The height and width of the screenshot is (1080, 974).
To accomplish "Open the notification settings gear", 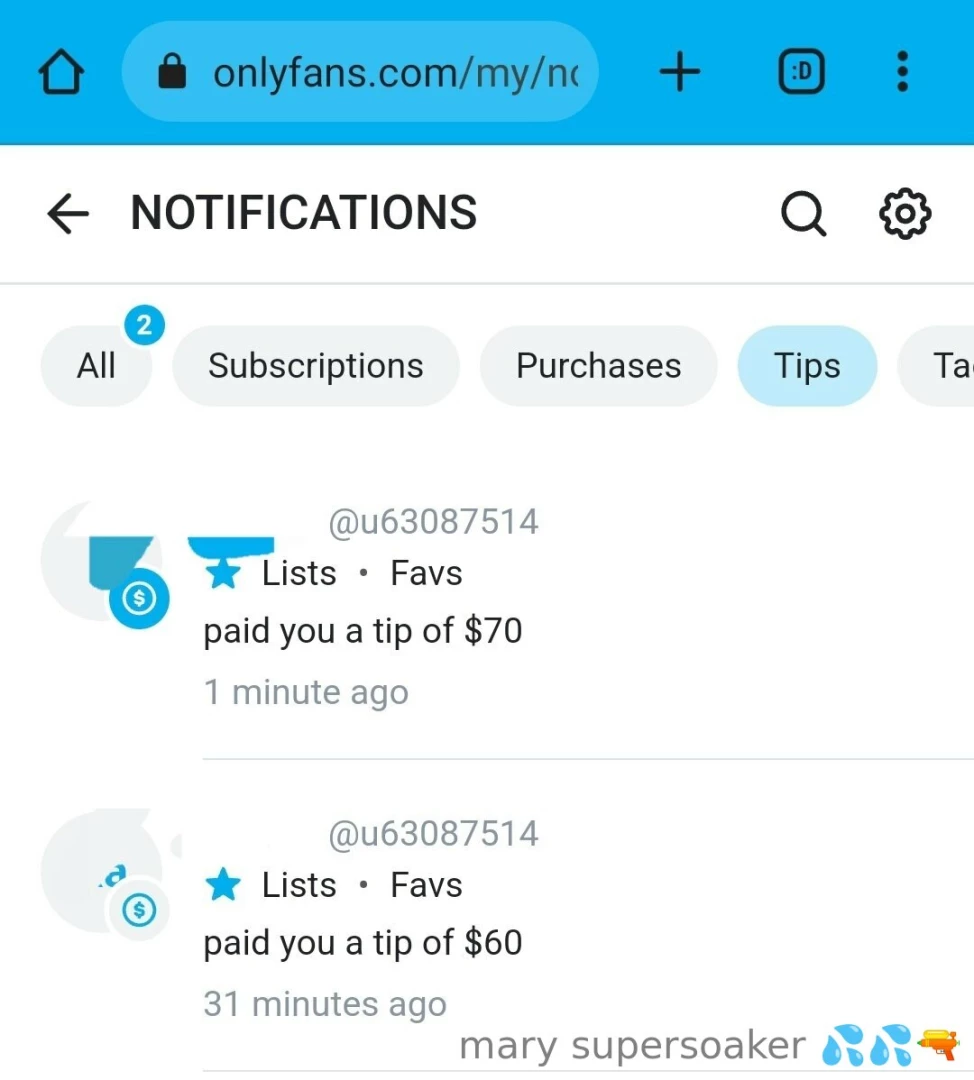I will pos(904,213).
